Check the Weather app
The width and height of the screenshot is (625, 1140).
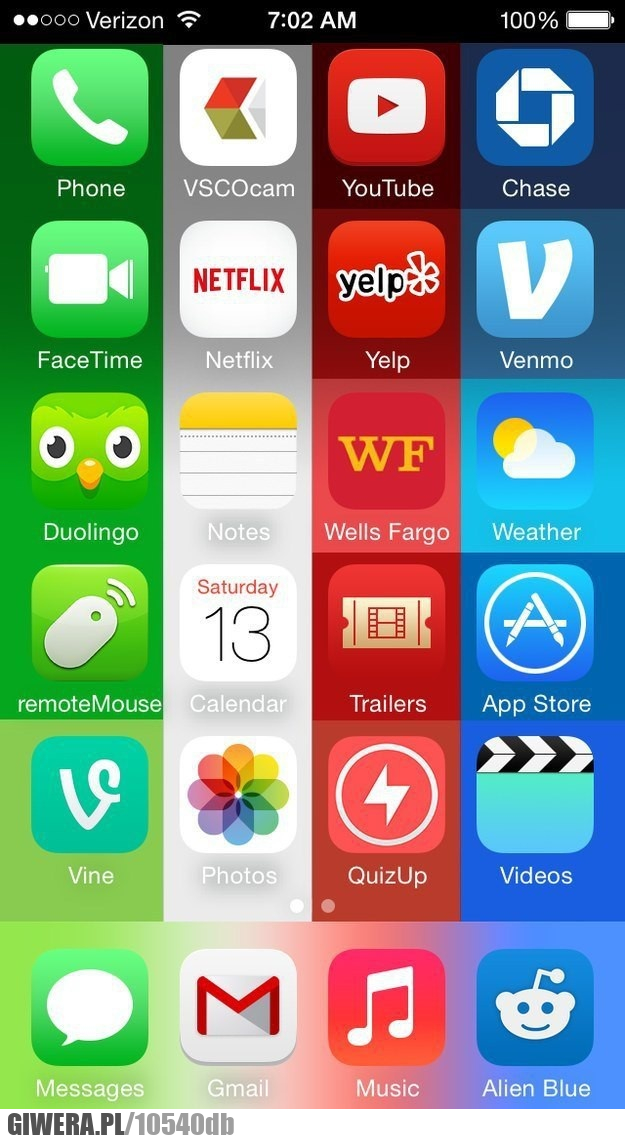(x=535, y=451)
